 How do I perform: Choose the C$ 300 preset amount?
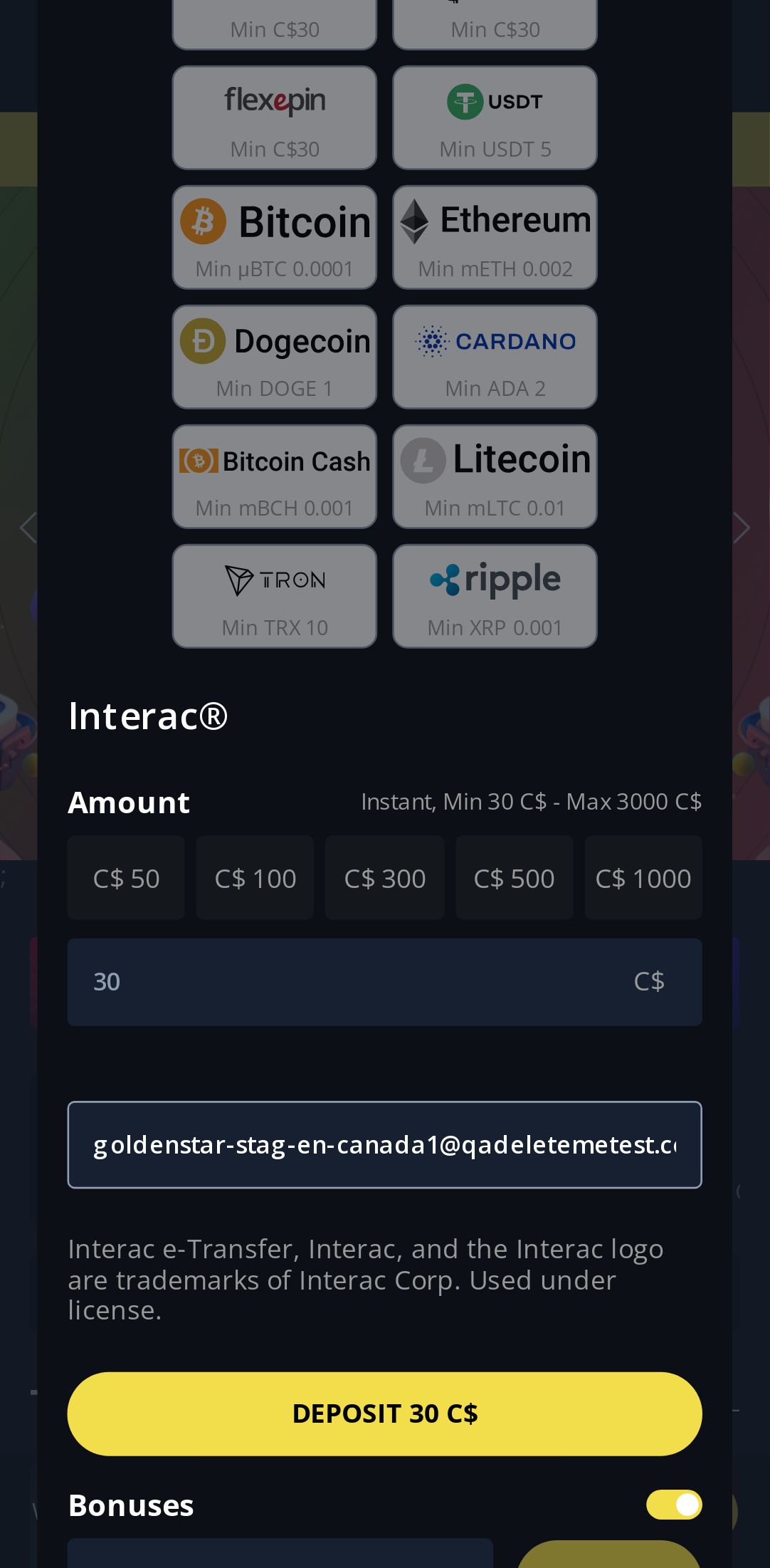pos(384,878)
